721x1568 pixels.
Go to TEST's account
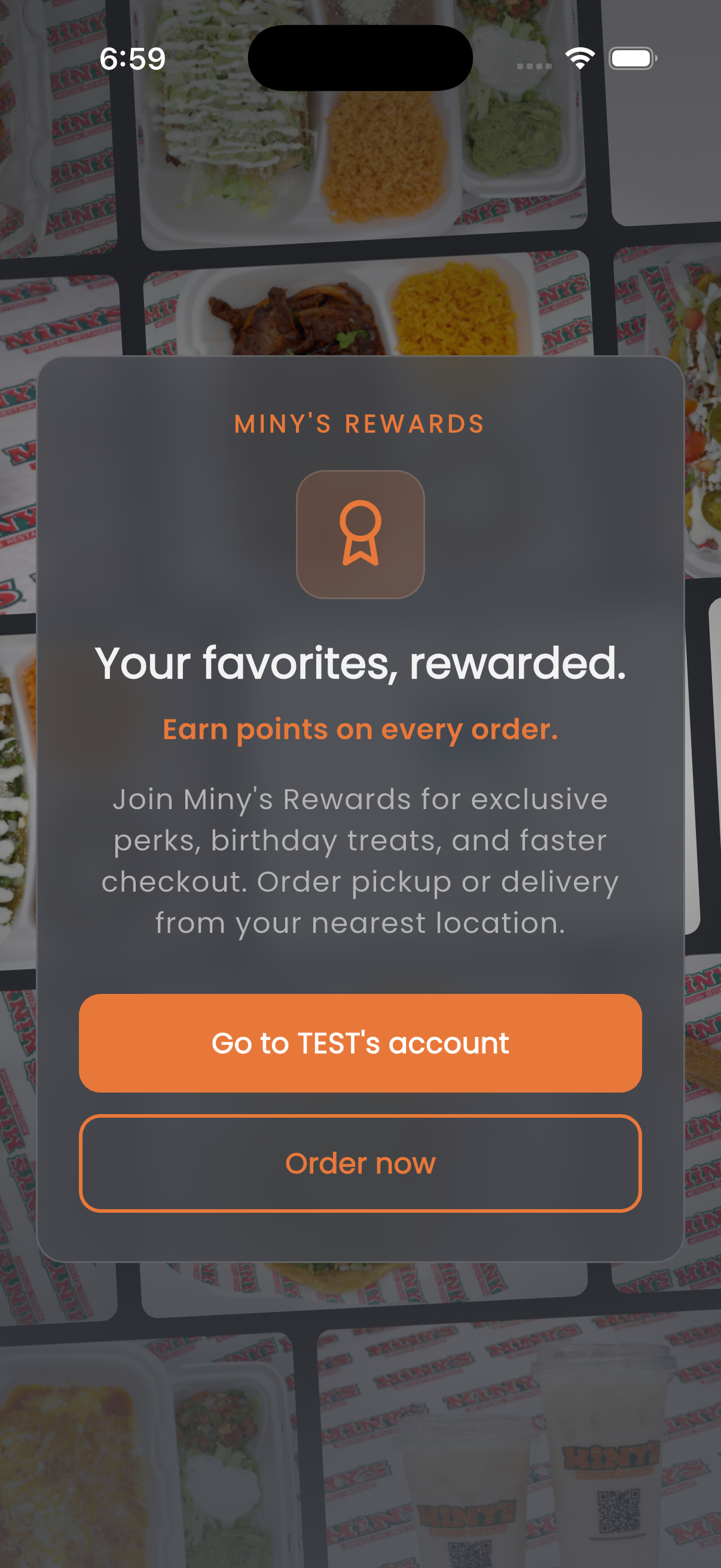tap(360, 1043)
